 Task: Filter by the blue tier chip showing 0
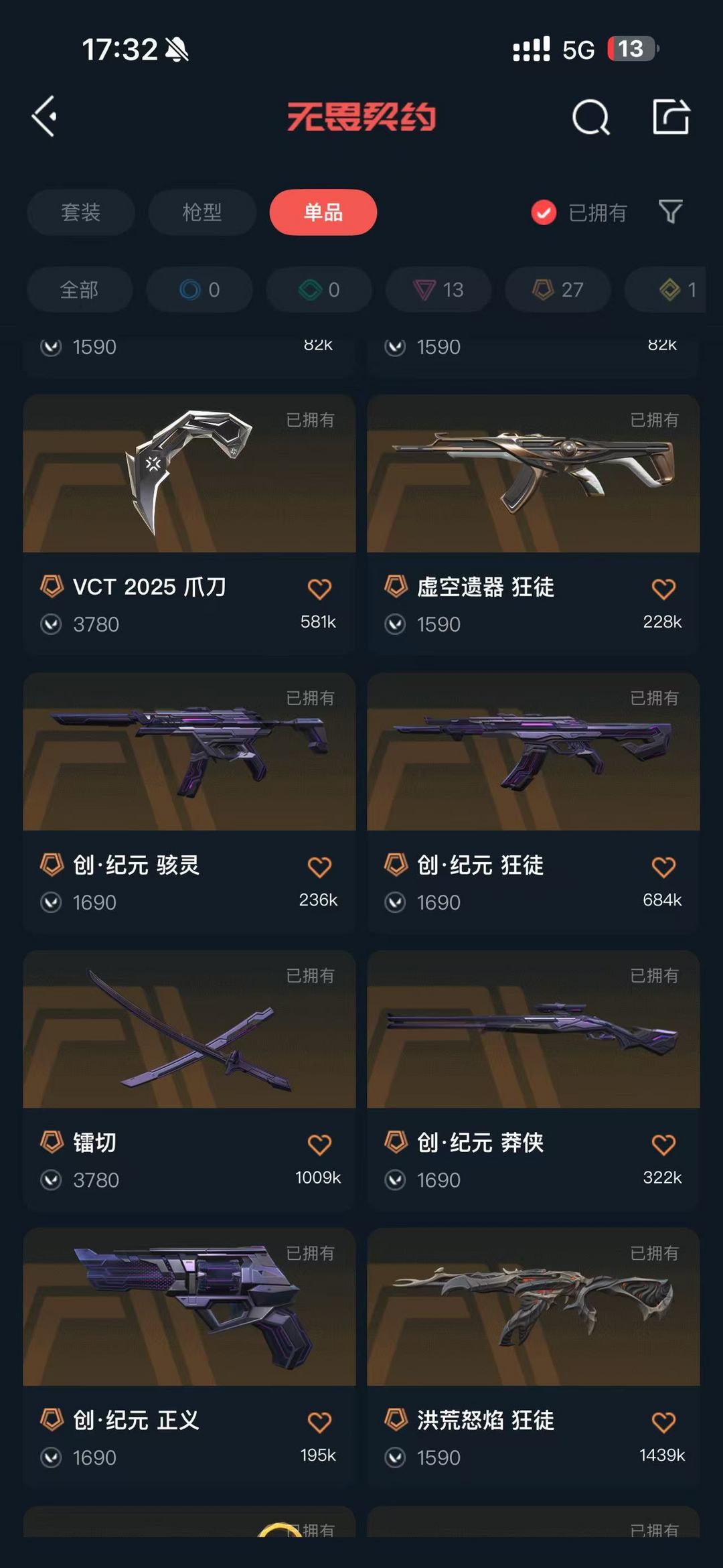pyautogui.click(x=199, y=289)
